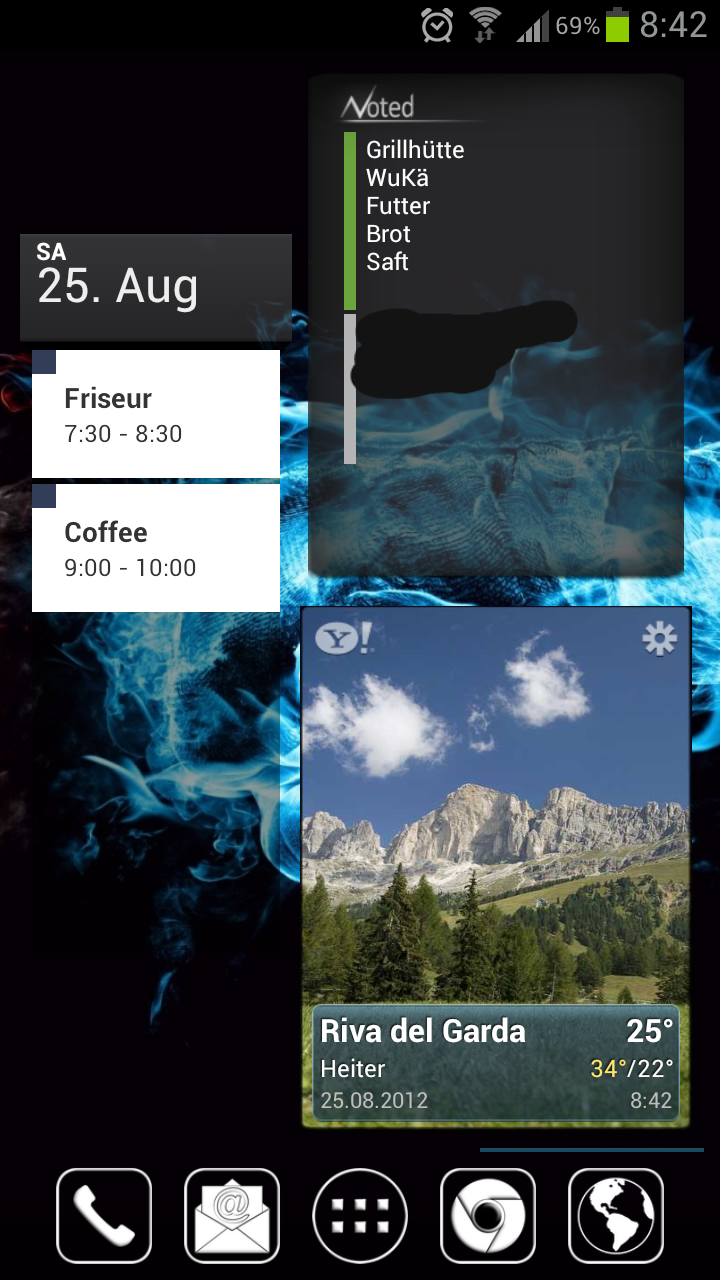Open the Coffee calendar event
The width and height of the screenshot is (720, 1280).
pos(156,548)
